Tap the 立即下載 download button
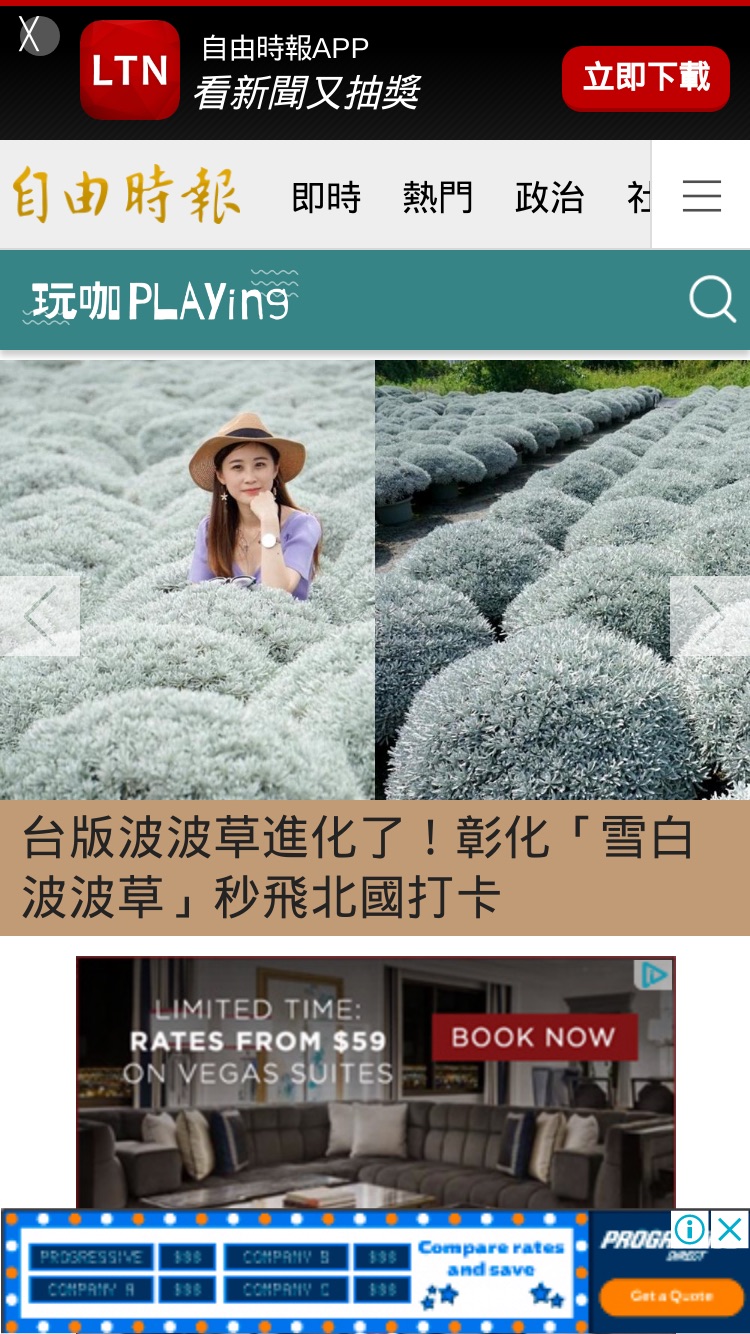Viewport: 750px width, 1334px height. [646, 78]
